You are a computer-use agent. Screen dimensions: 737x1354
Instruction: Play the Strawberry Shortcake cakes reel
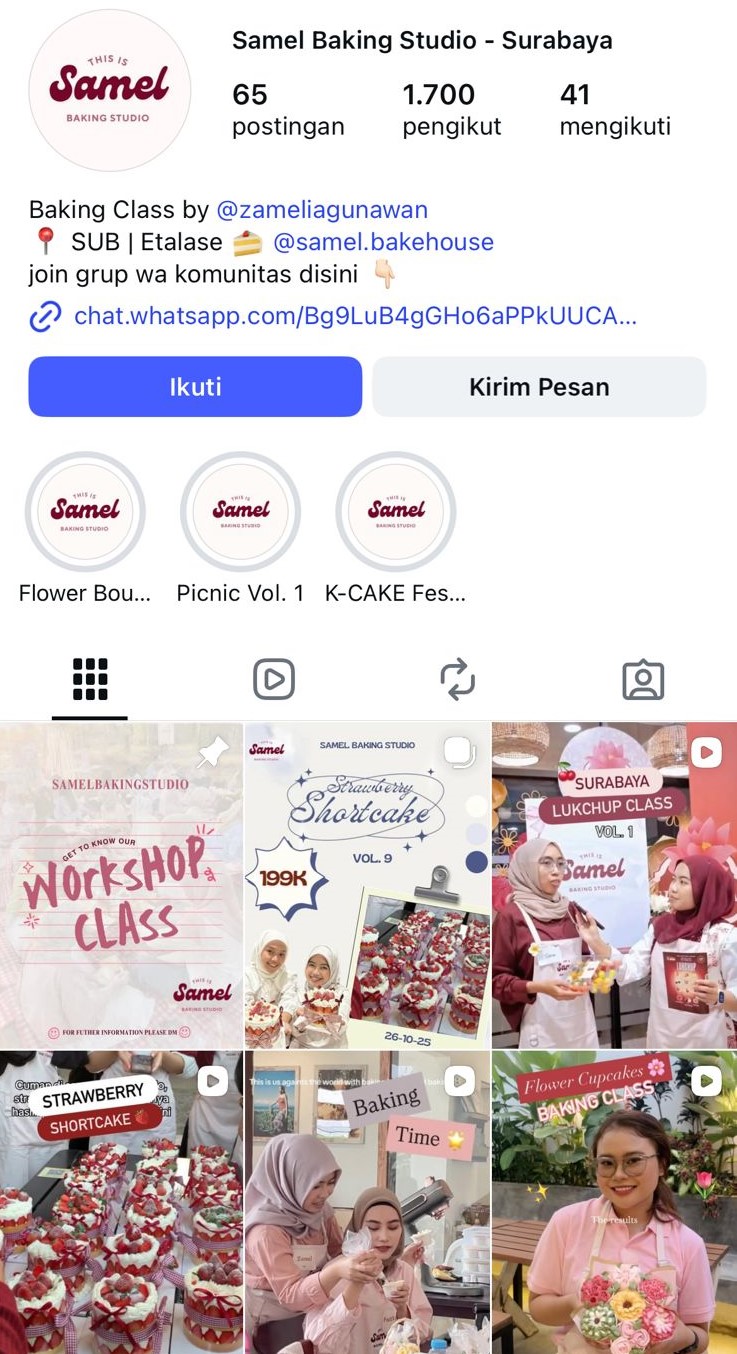point(121,1202)
